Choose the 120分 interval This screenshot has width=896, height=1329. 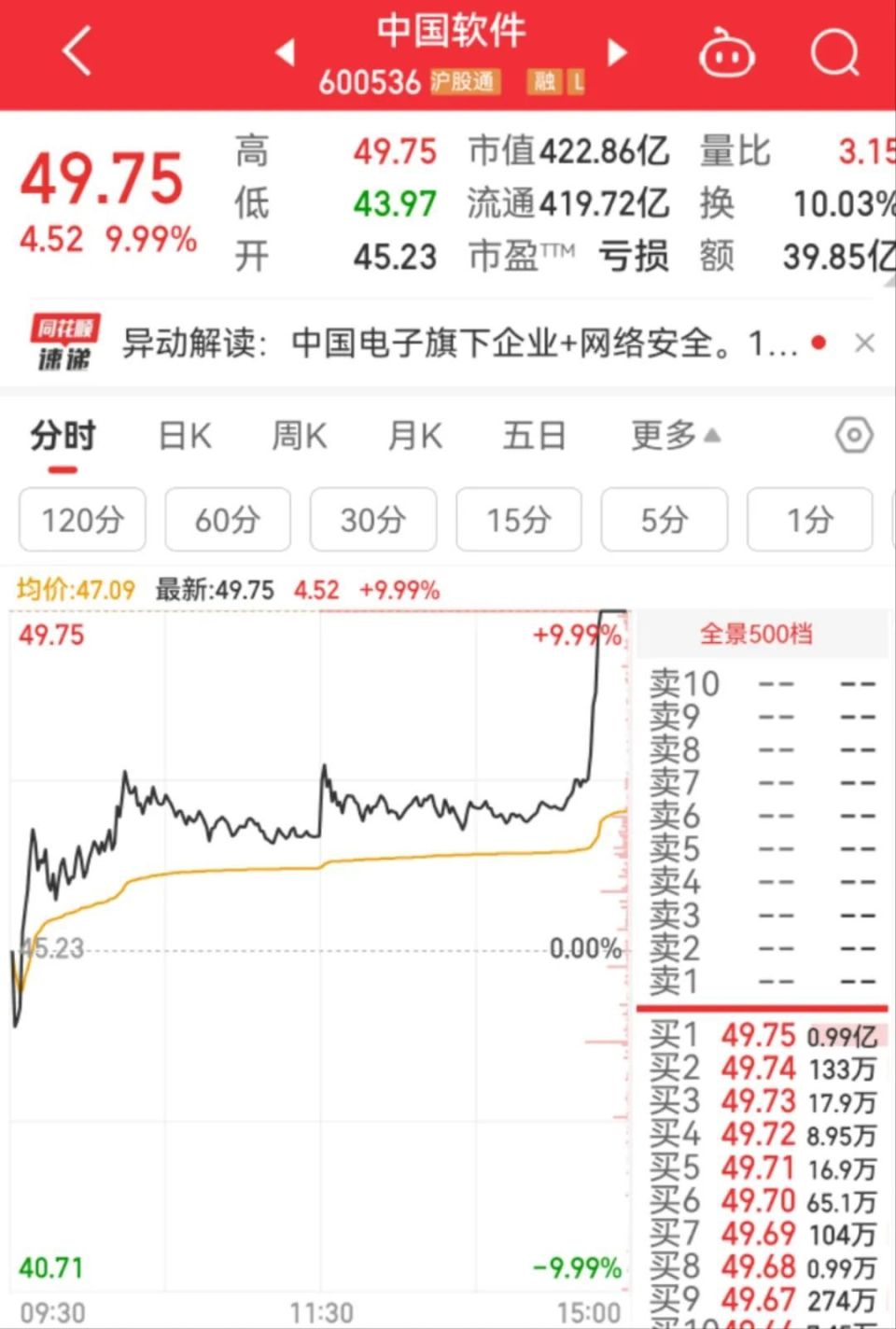[x=82, y=520]
